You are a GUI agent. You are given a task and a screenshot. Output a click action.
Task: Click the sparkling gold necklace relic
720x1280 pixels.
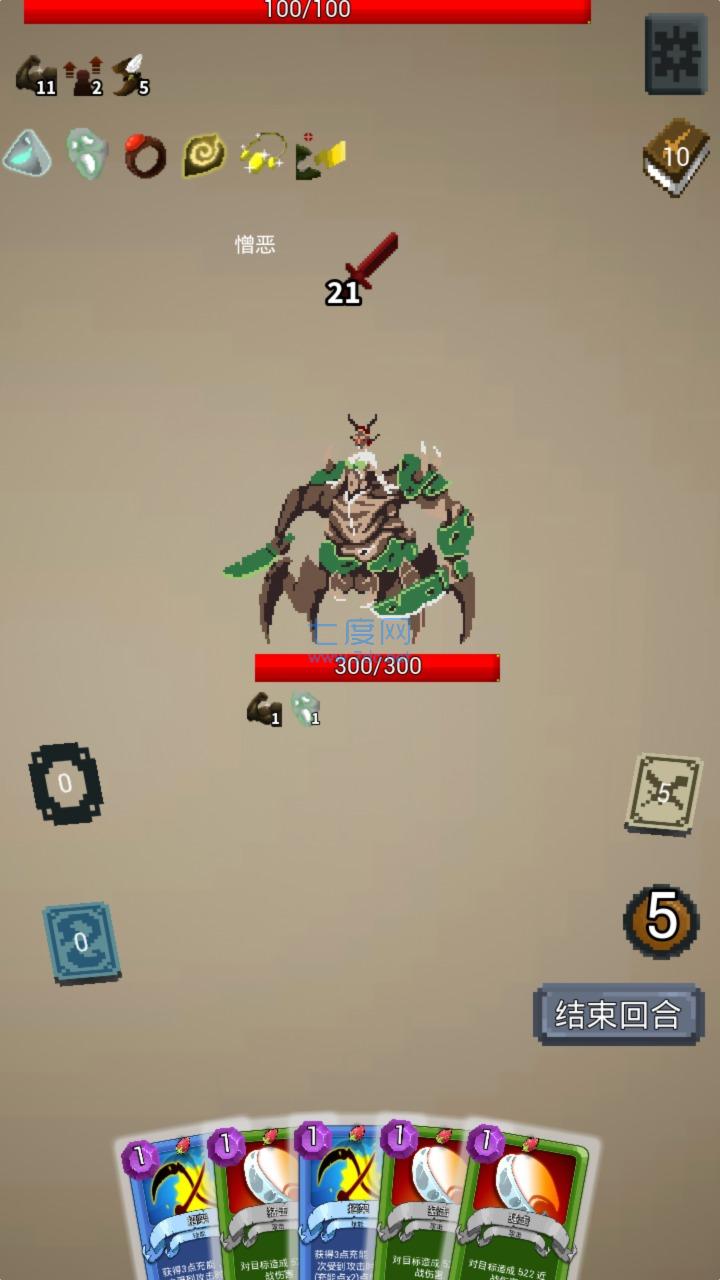[261, 155]
